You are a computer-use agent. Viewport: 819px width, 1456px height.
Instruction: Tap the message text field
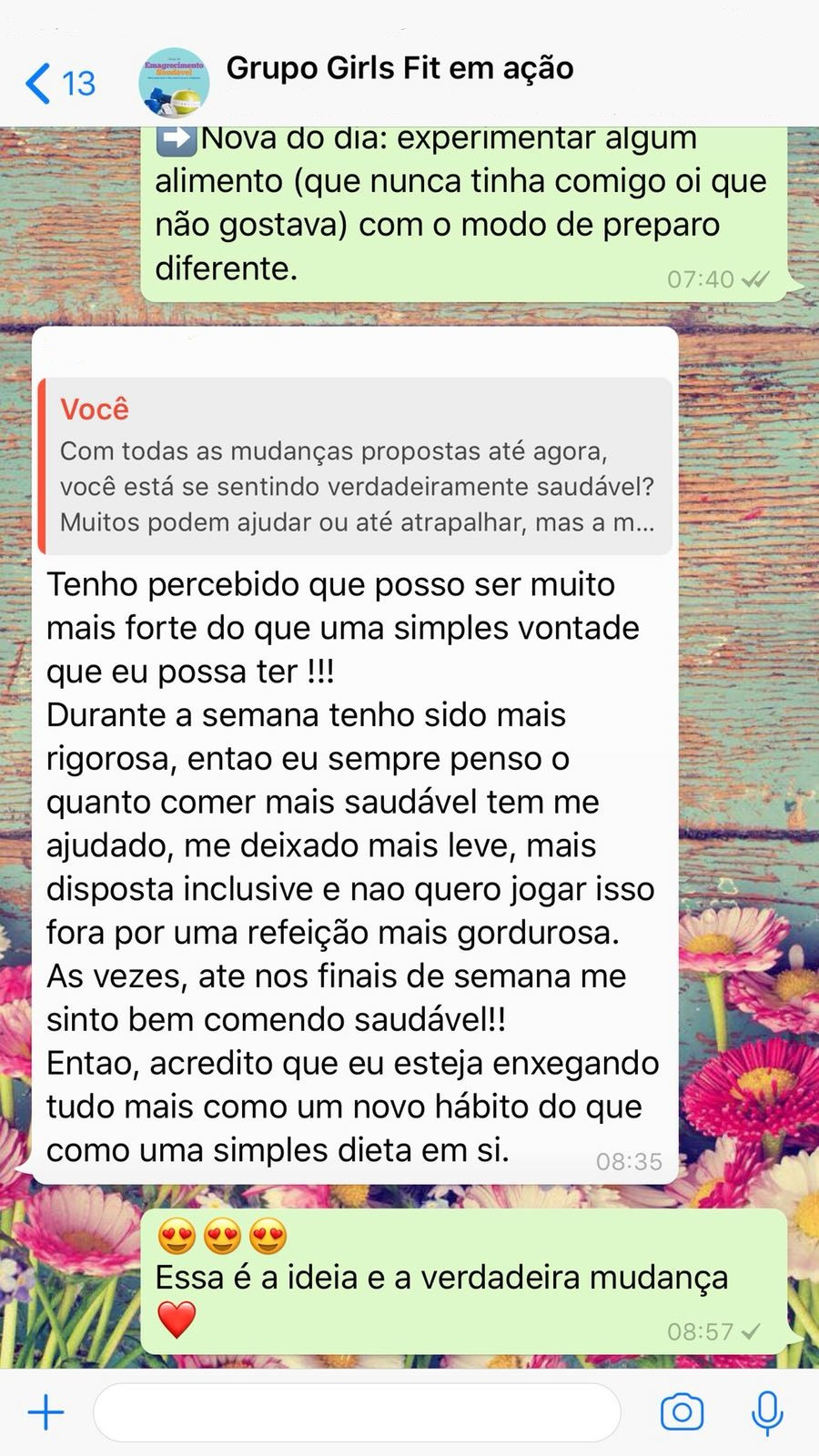[x=357, y=1412]
